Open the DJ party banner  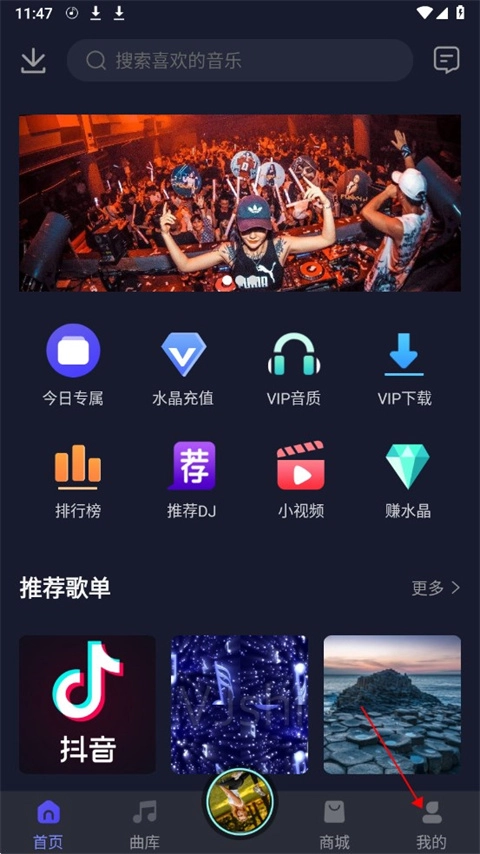pos(240,203)
